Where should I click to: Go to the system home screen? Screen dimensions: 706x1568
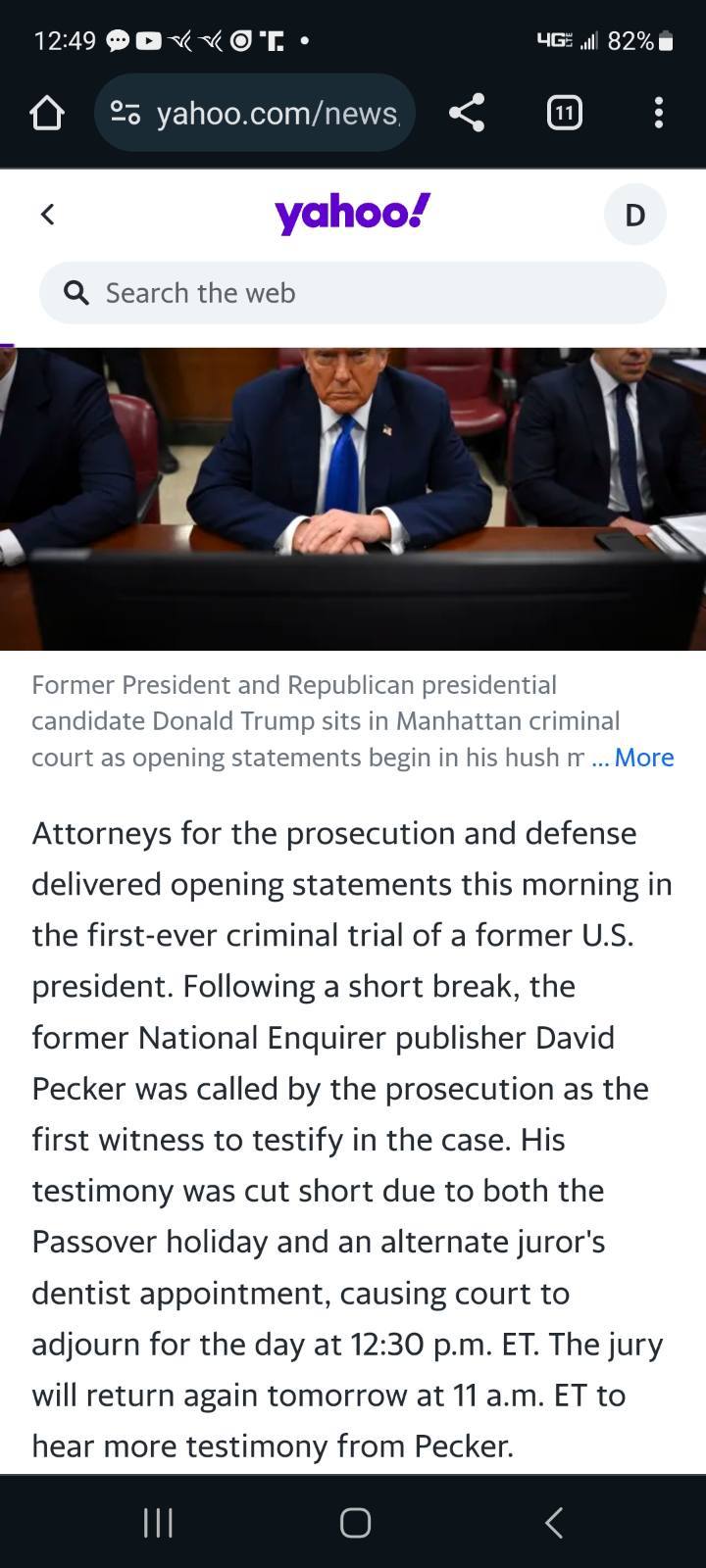(x=355, y=1522)
